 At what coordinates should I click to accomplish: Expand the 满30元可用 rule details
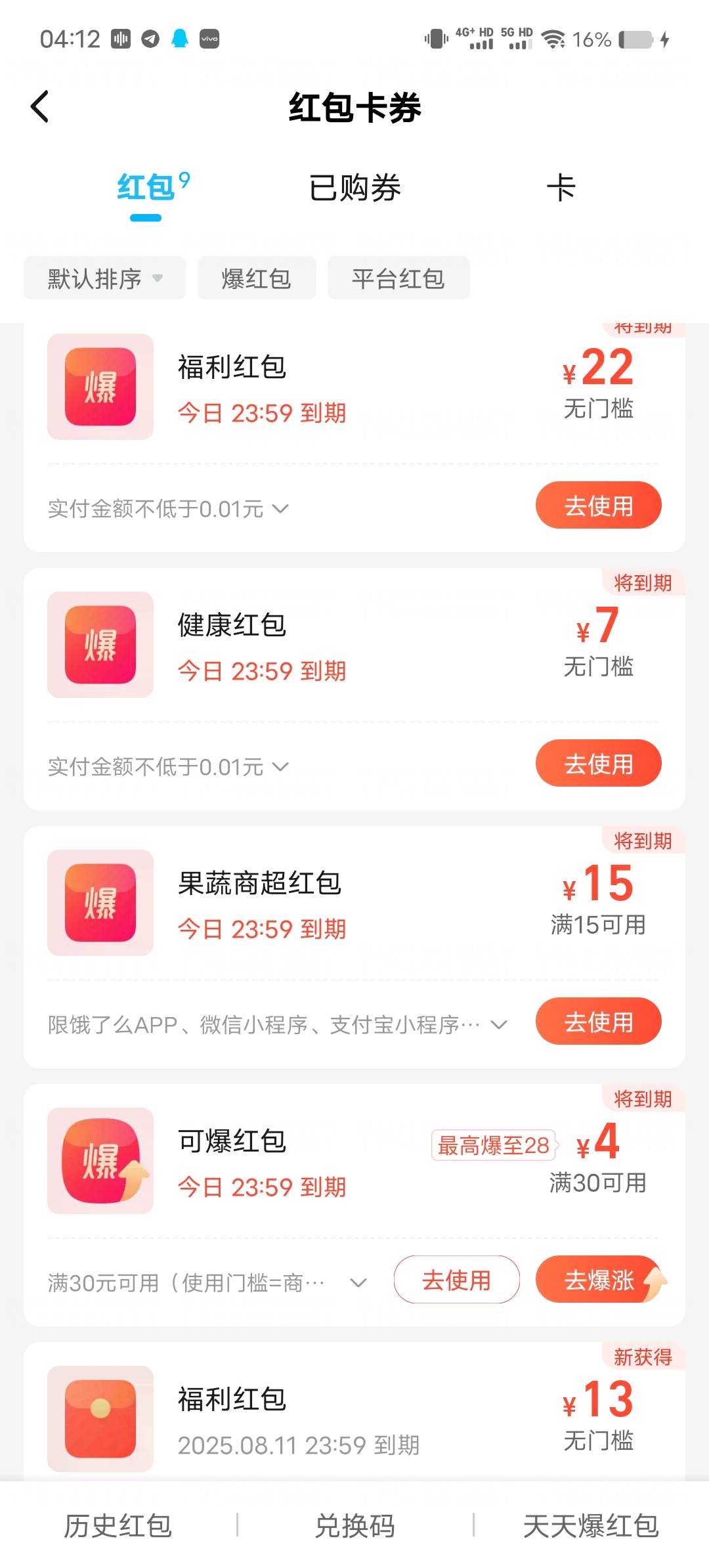(x=207, y=1283)
